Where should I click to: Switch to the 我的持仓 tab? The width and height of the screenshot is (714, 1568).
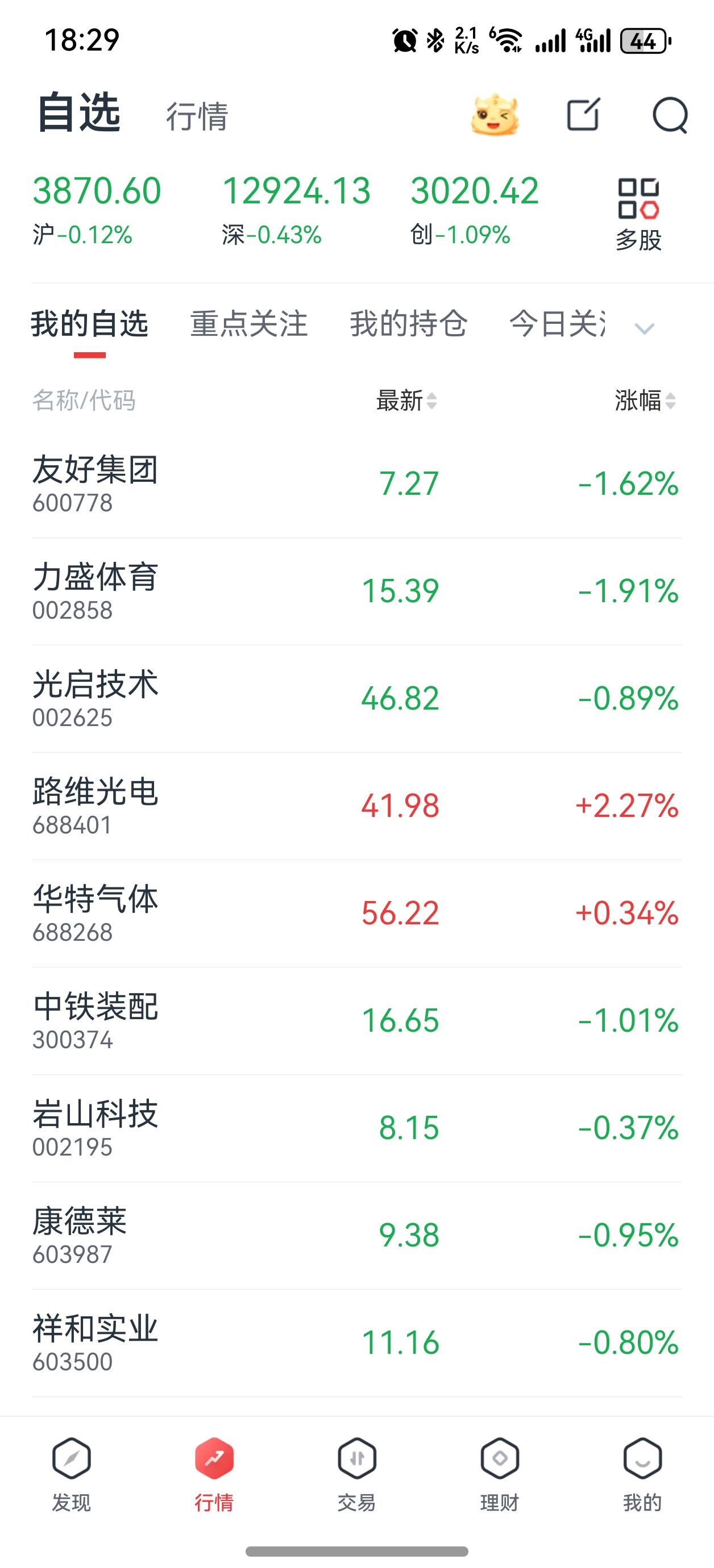[x=408, y=324]
